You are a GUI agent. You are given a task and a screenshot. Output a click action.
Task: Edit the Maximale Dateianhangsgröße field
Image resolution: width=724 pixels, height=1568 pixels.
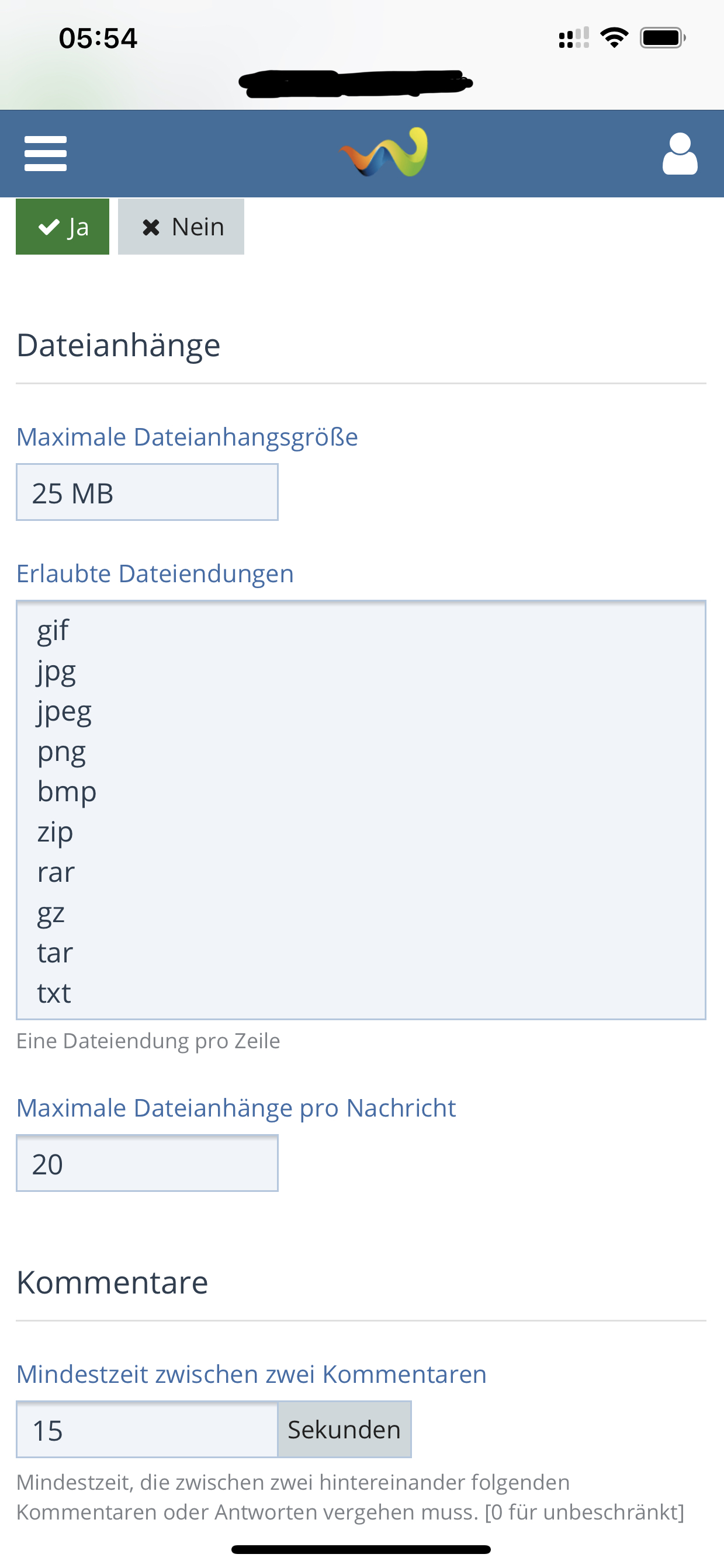pos(147,492)
